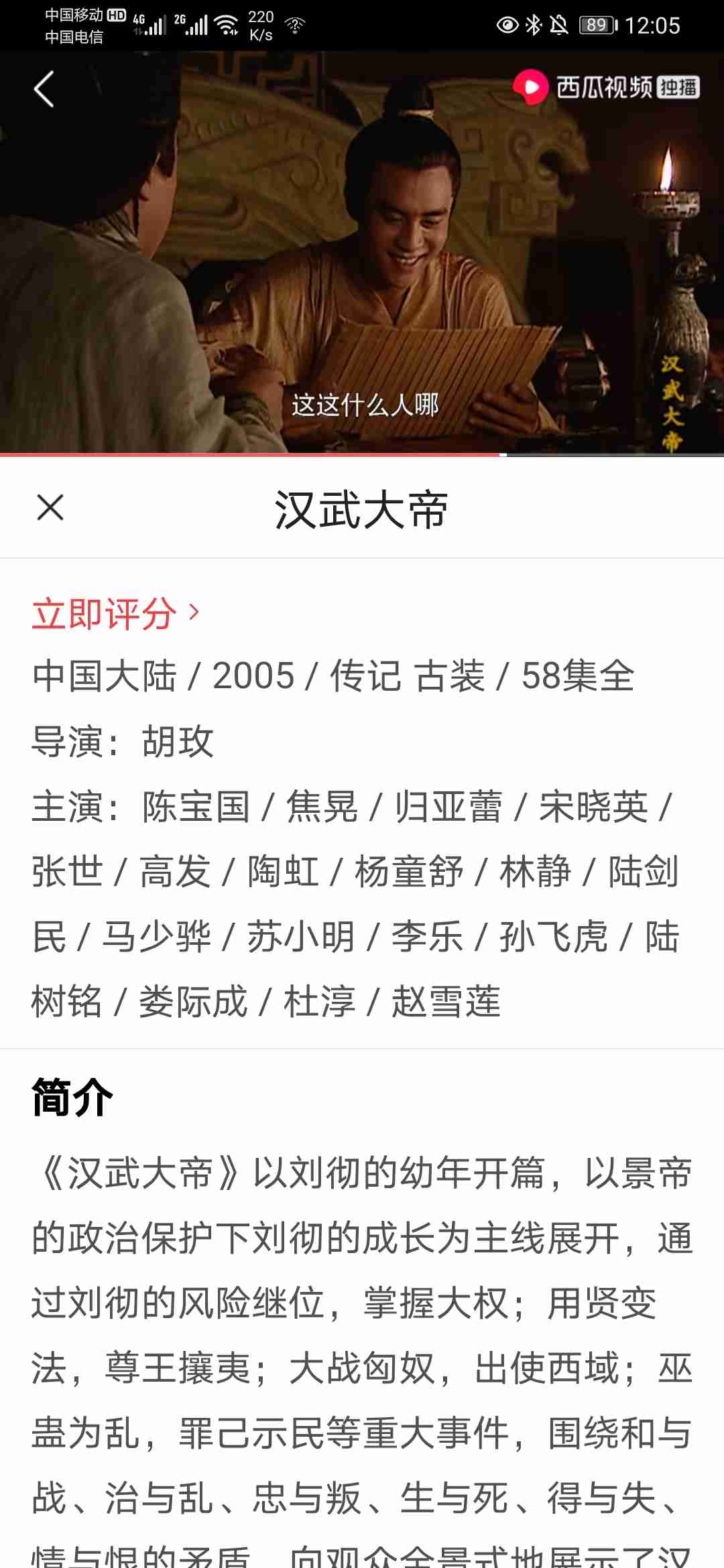The image size is (724, 1568).
Task: Close the 汉武大帝 details panel
Action: 50,507
